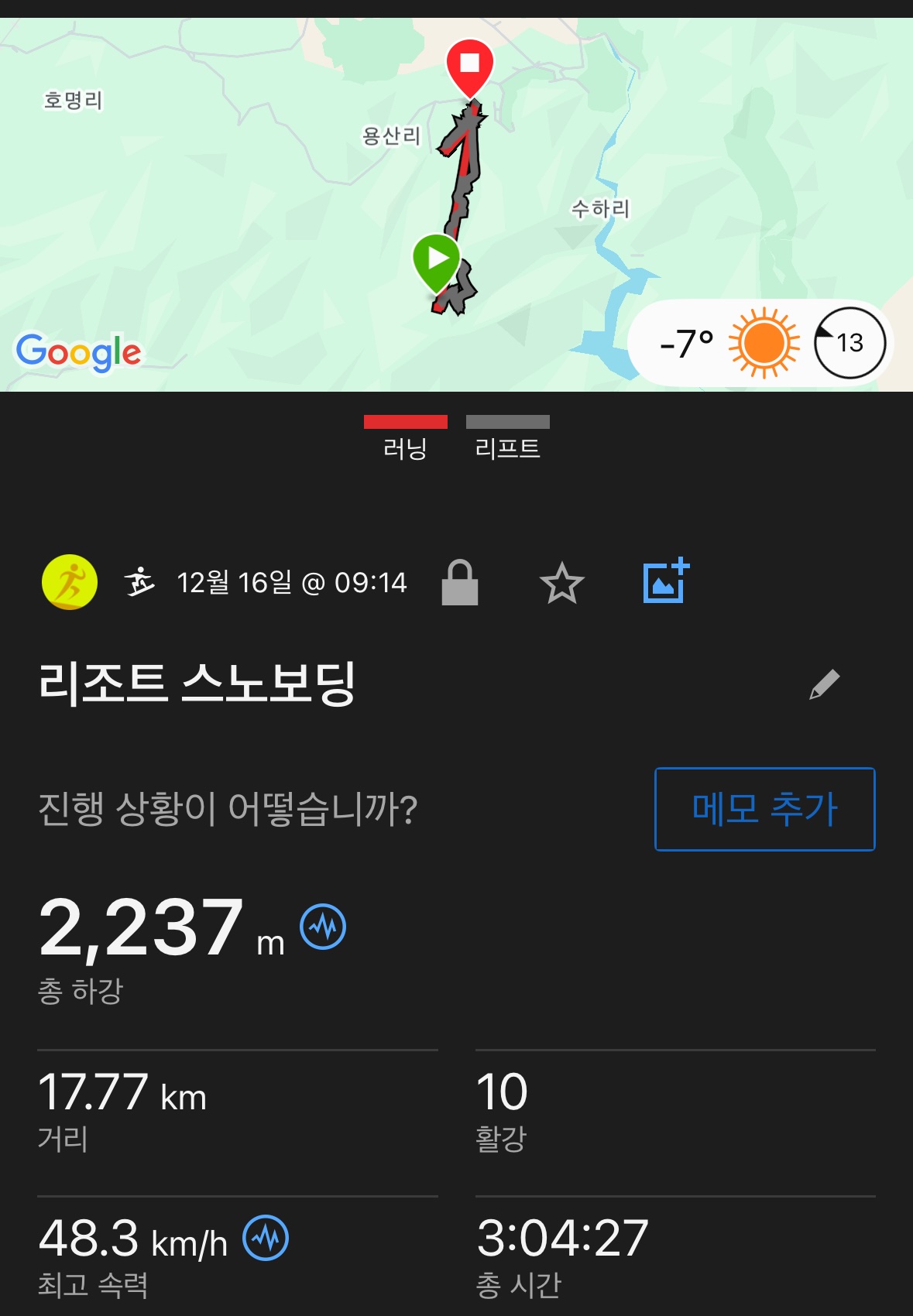Mark this activity as favorite with star

click(x=561, y=583)
